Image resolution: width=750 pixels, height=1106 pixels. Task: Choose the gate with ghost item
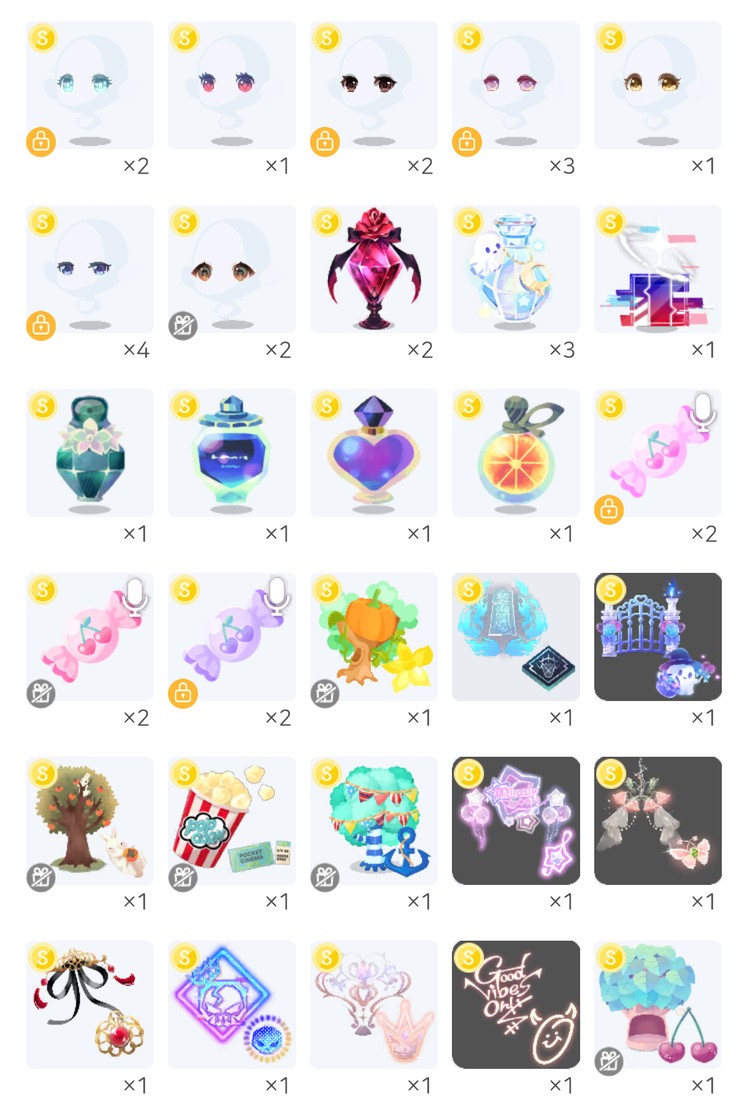658,637
